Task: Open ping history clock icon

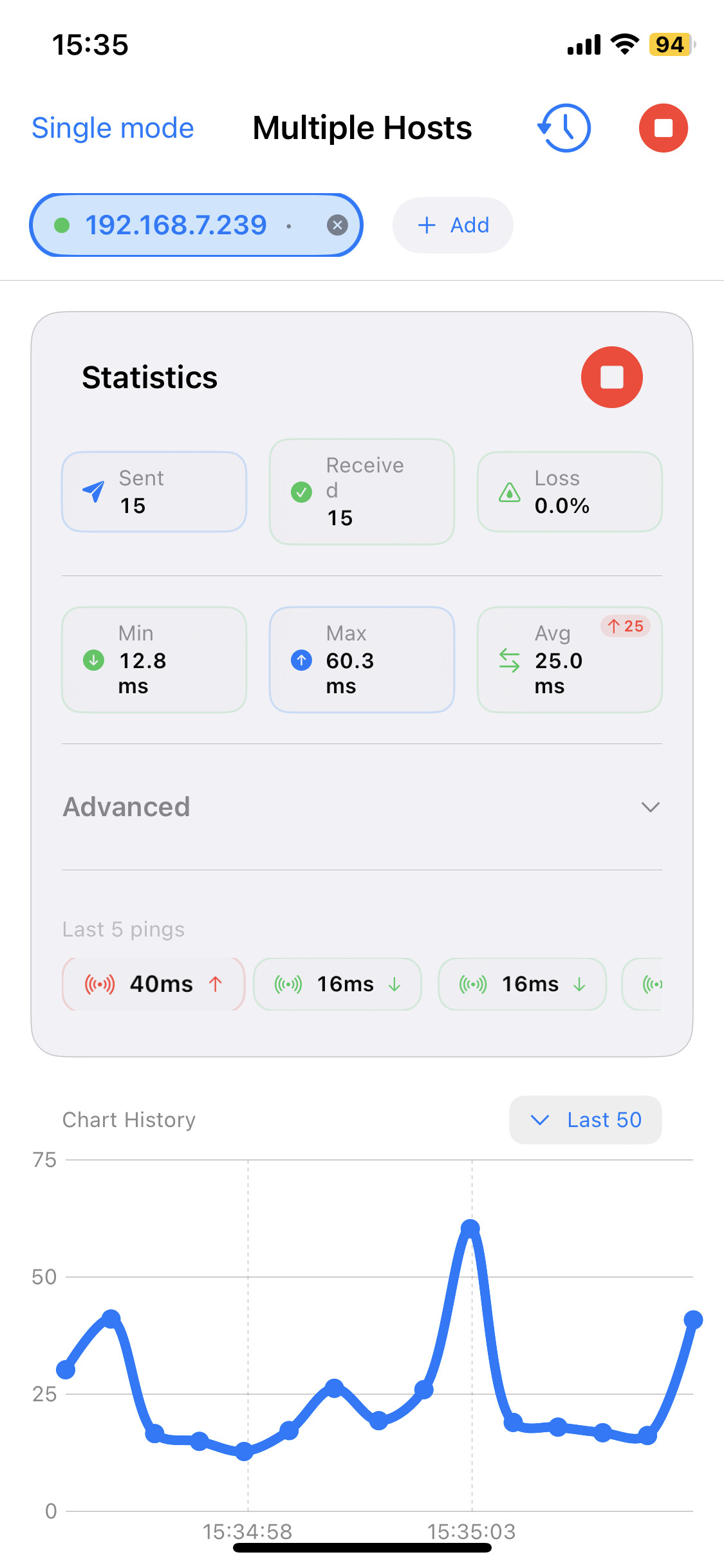Action: (x=564, y=128)
